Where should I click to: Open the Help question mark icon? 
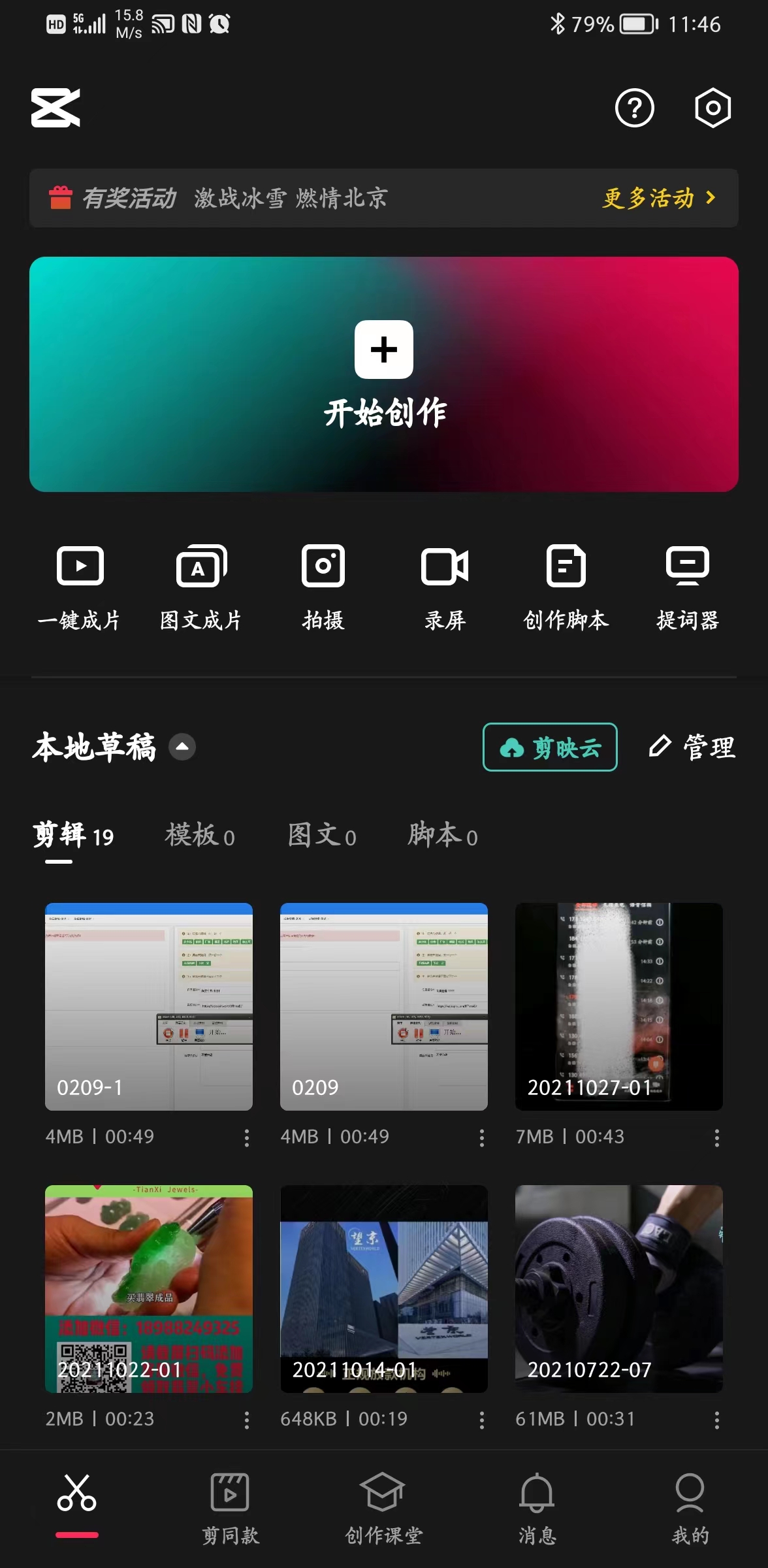coord(633,108)
